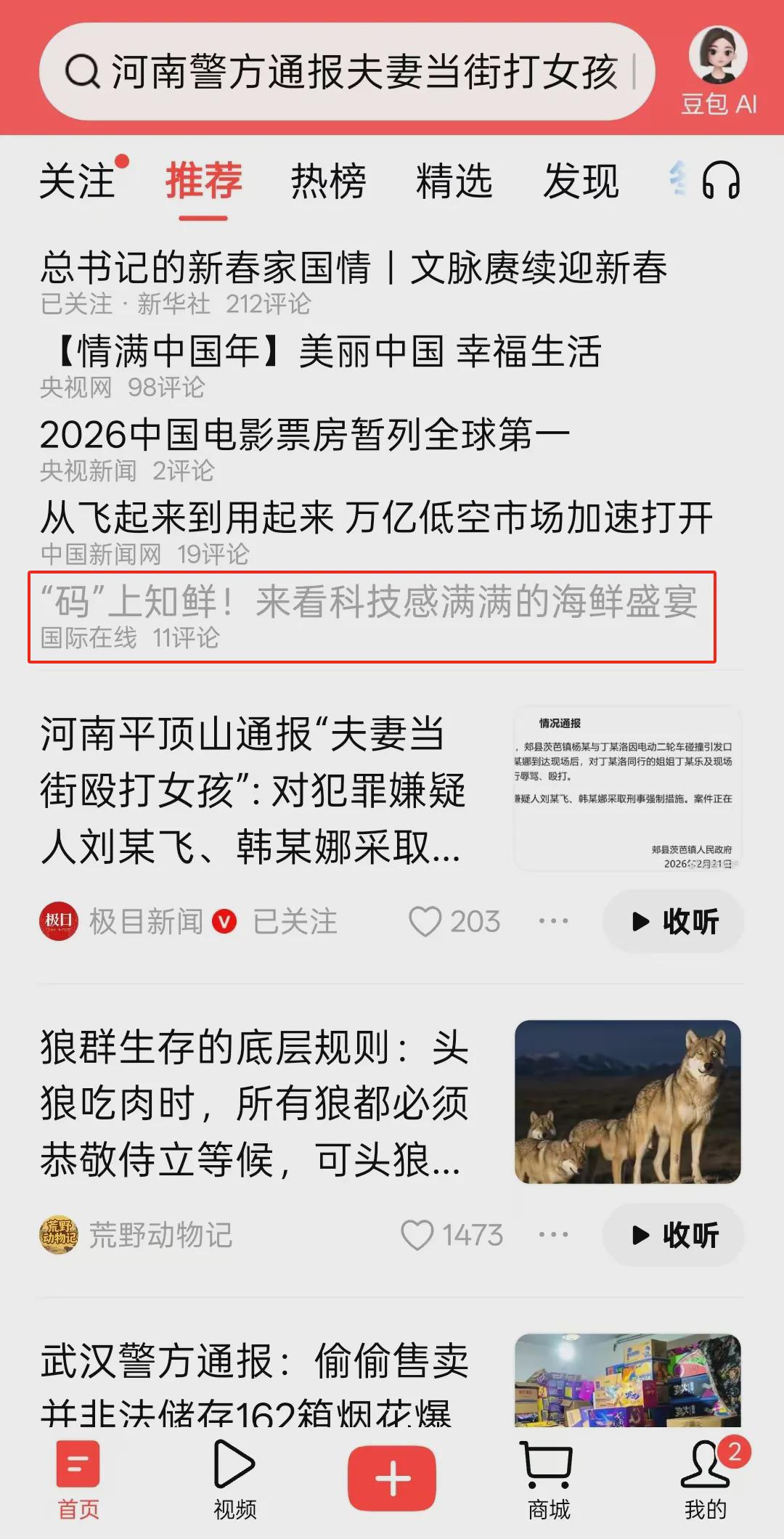The width and height of the screenshot is (784, 1539).
Task: Listen to the 狼群生存 article
Action: tap(674, 1235)
